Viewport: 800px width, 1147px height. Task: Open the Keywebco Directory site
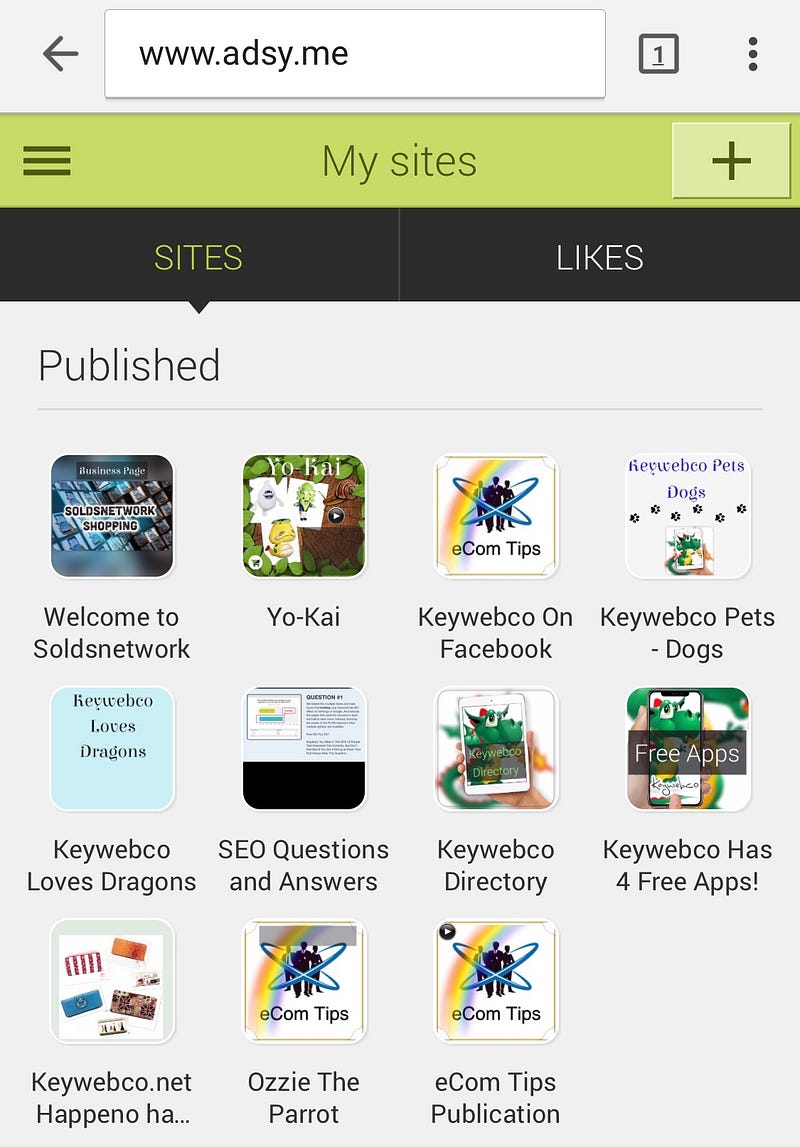(496, 749)
